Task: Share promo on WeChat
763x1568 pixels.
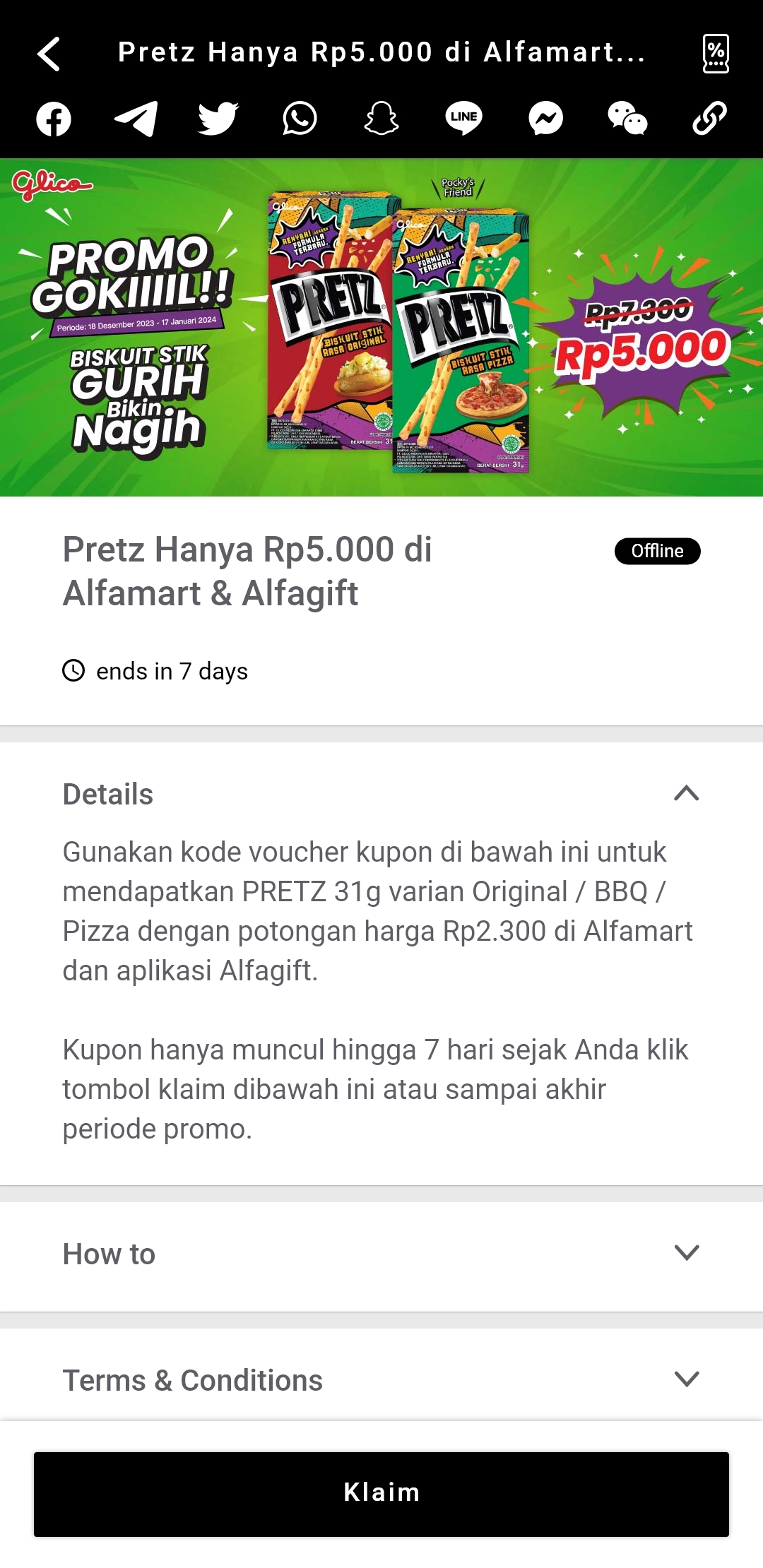Action: coord(627,119)
